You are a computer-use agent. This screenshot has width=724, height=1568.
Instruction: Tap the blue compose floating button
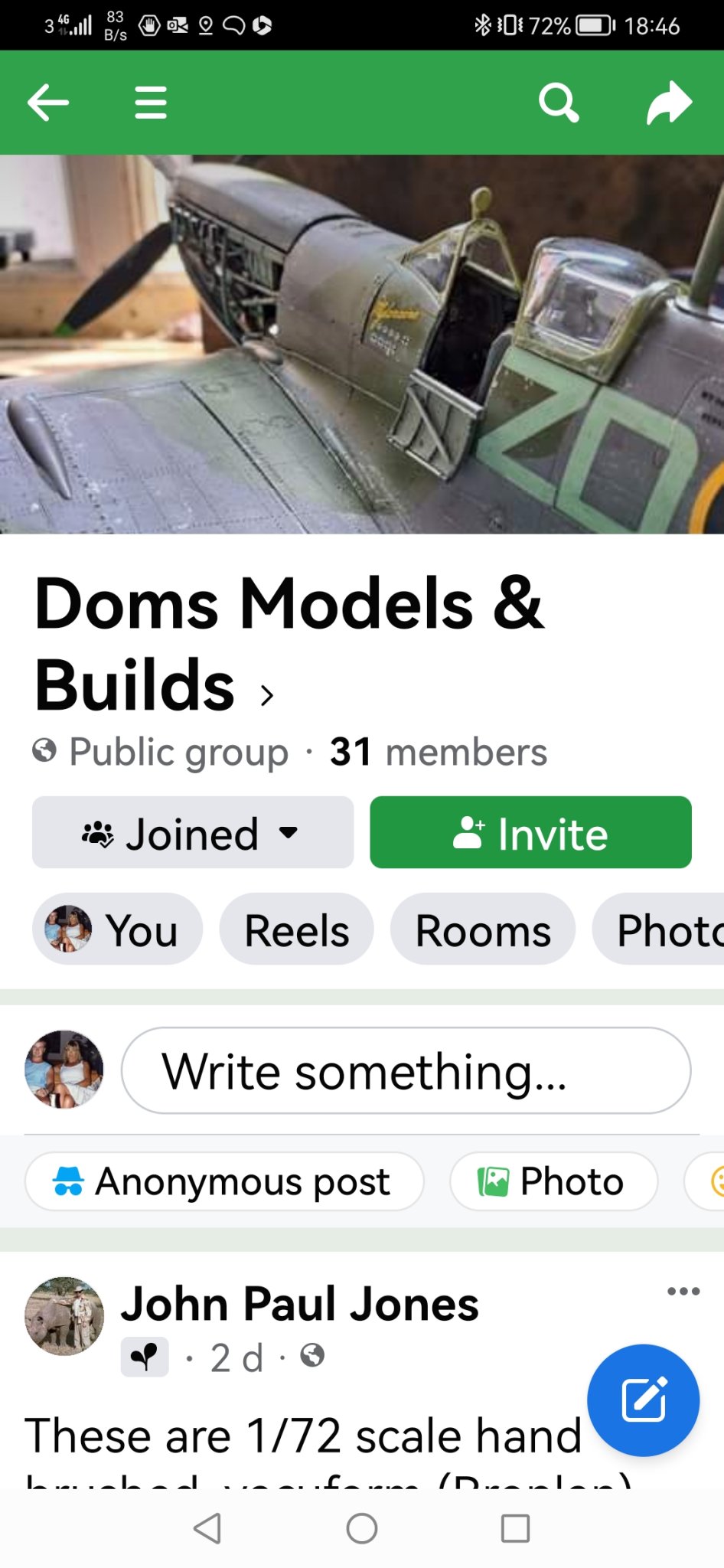[644, 1400]
